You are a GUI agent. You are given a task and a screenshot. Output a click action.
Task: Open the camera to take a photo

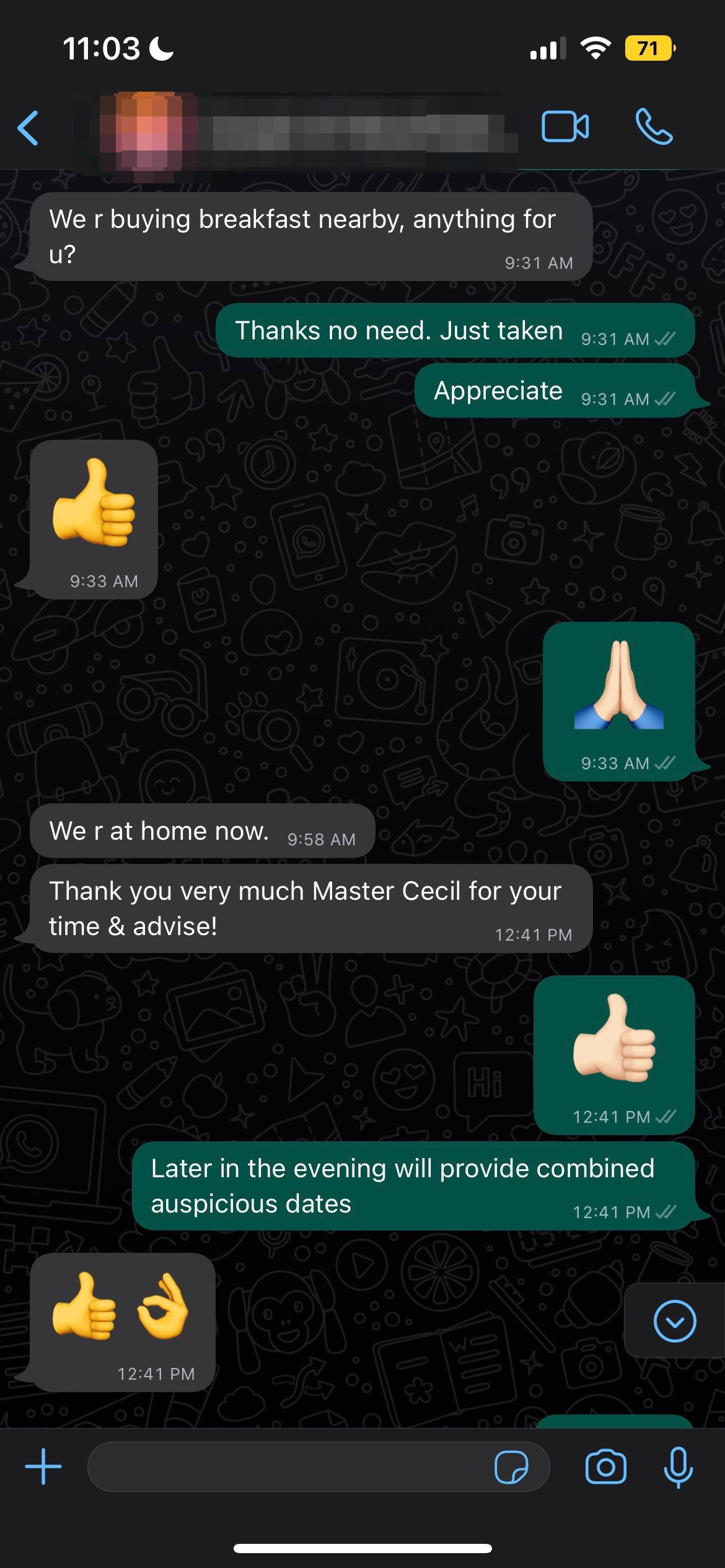click(x=605, y=1466)
